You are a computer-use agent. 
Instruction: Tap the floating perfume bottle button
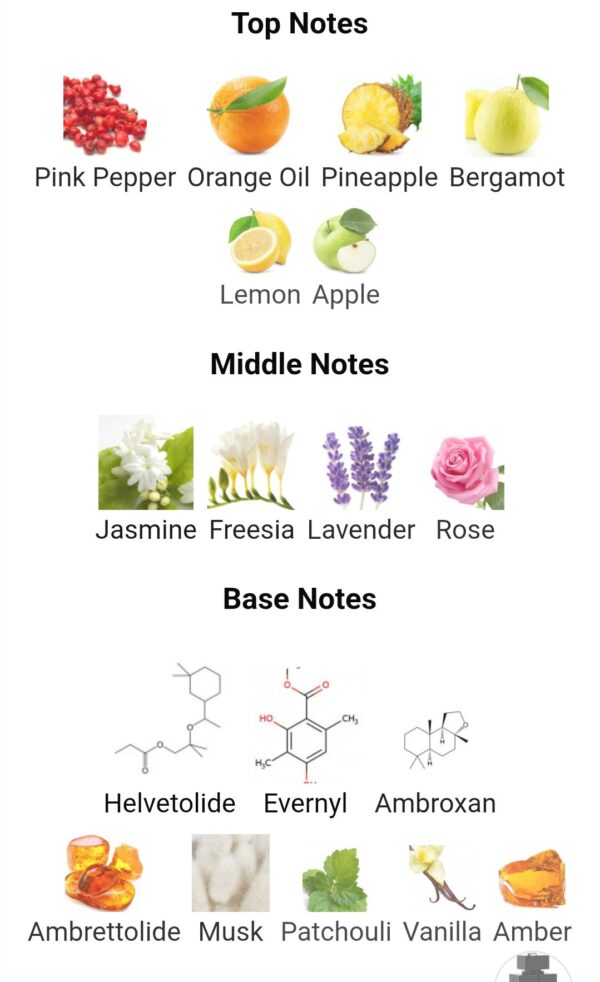(533, 968)
